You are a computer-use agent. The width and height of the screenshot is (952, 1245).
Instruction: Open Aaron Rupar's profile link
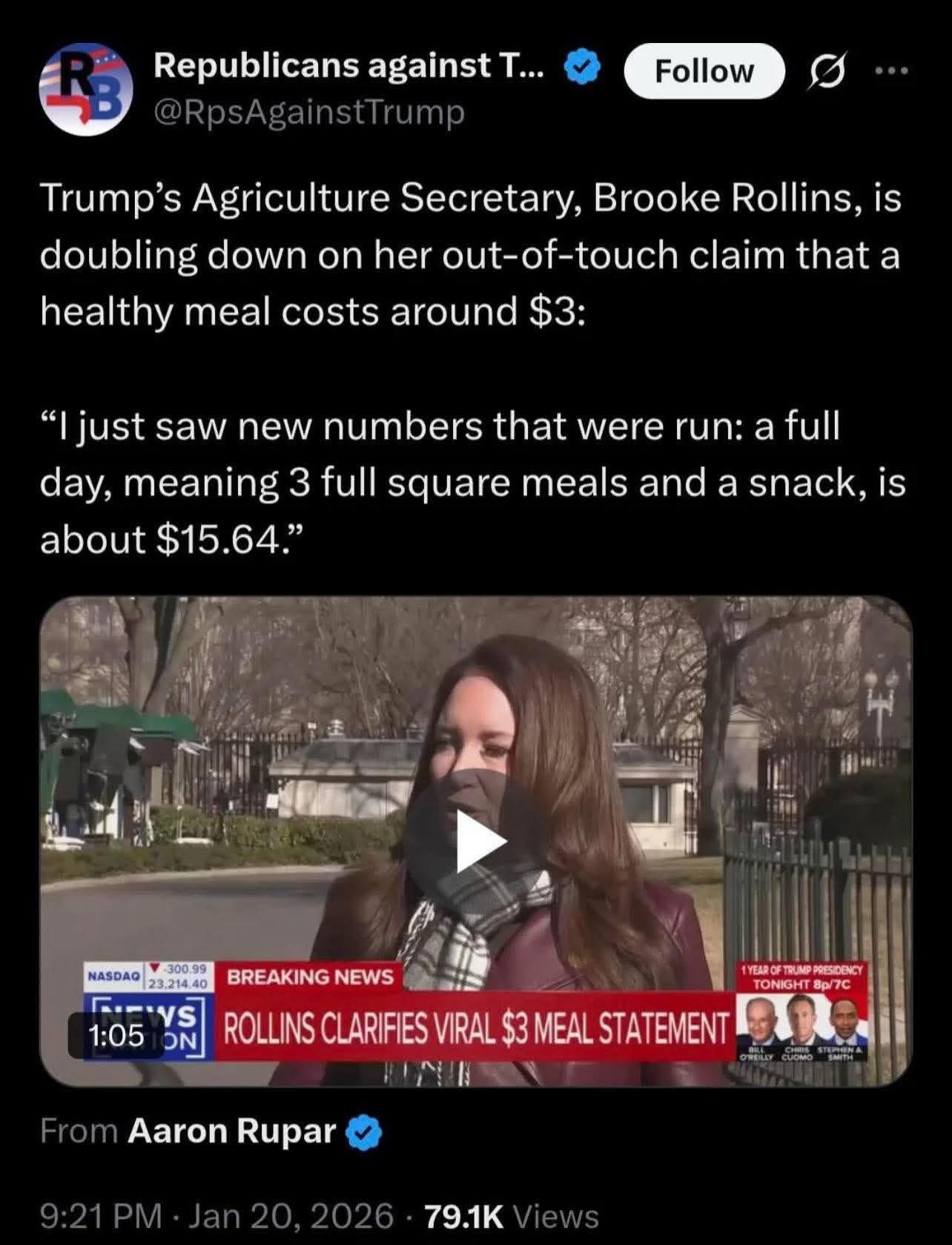(x=232, y=1131)
